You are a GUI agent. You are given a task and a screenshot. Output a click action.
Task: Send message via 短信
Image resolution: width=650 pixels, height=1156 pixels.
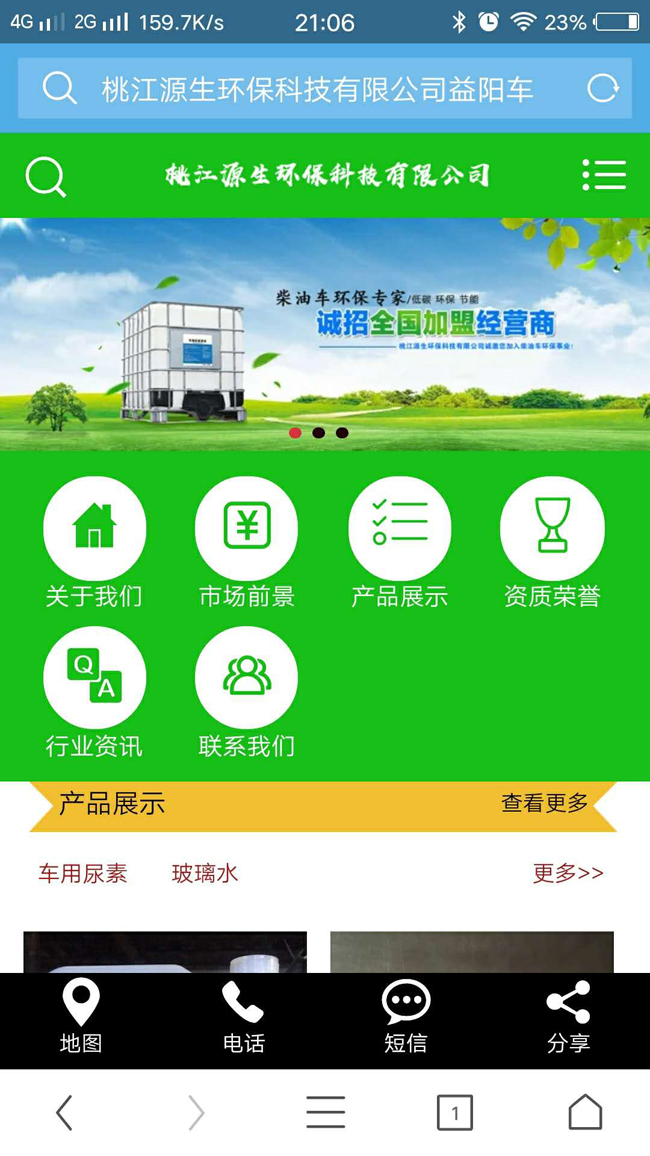pos(405,1018)
